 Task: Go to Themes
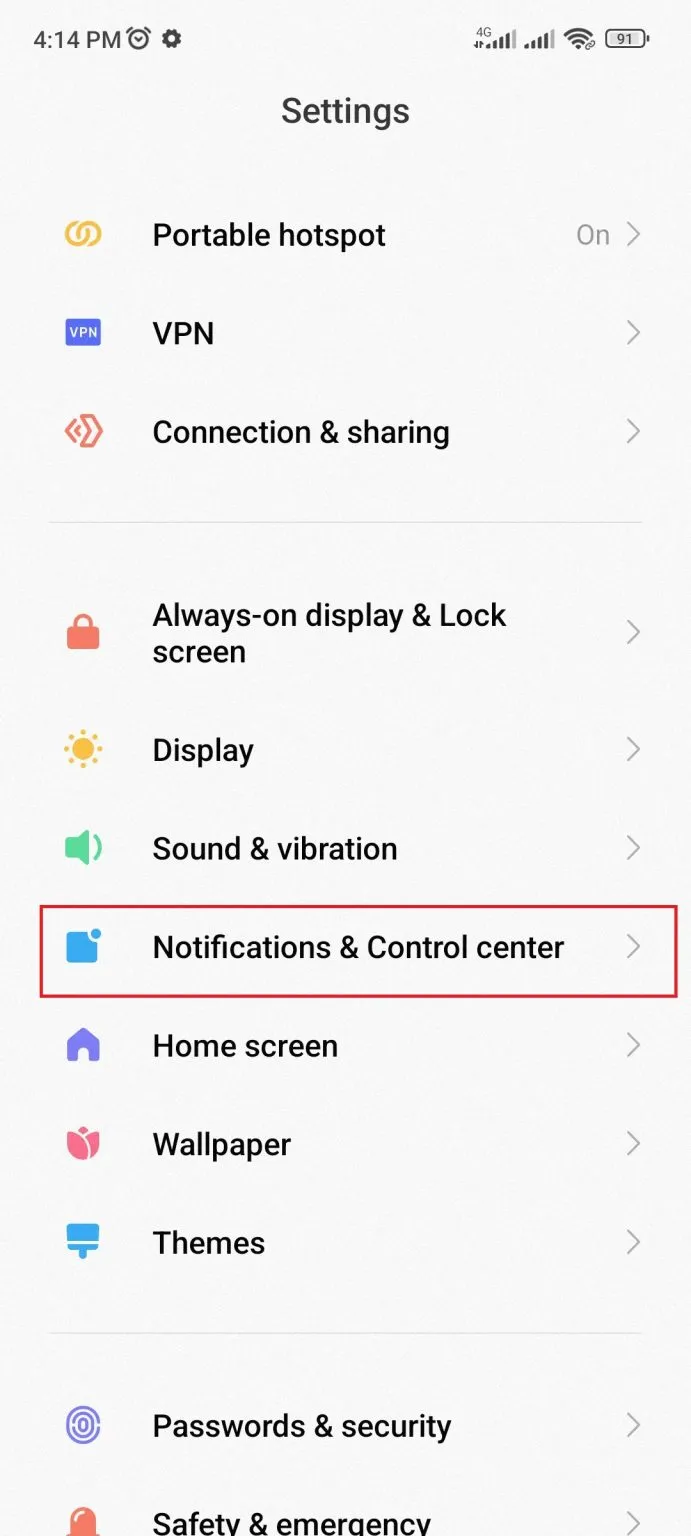pos(345,1243)
